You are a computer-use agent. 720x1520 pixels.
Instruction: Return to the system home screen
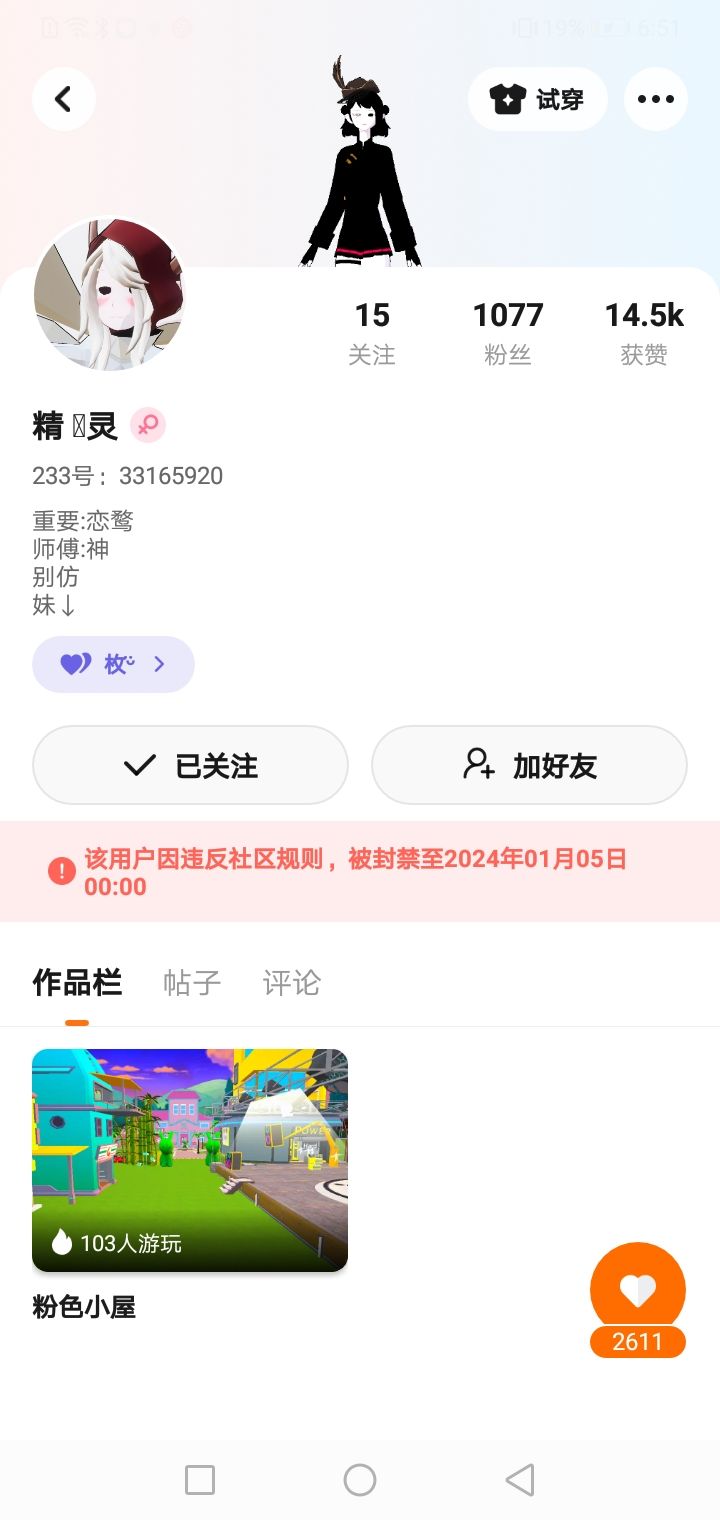point(360,1480)
